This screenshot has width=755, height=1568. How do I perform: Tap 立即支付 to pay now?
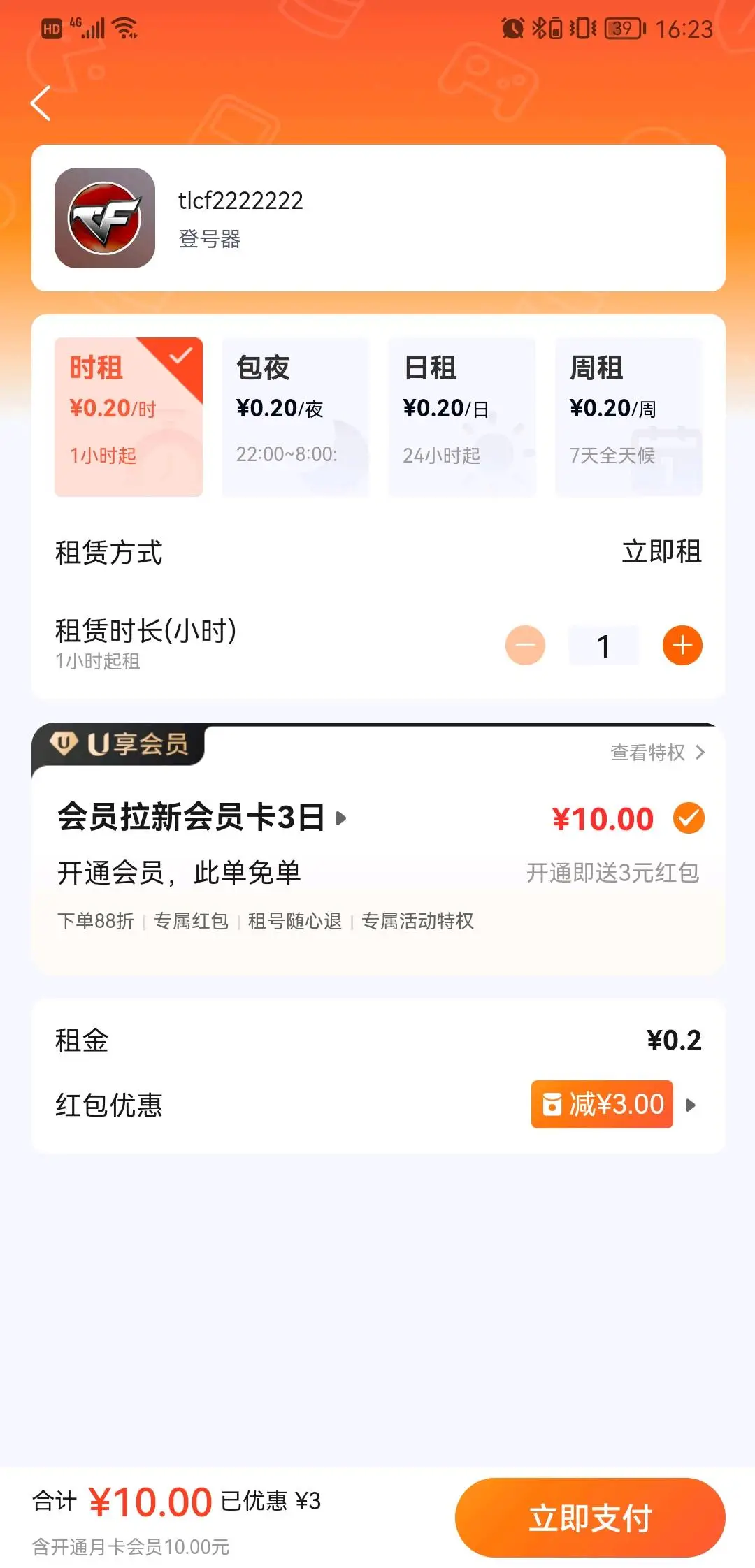590,1518
